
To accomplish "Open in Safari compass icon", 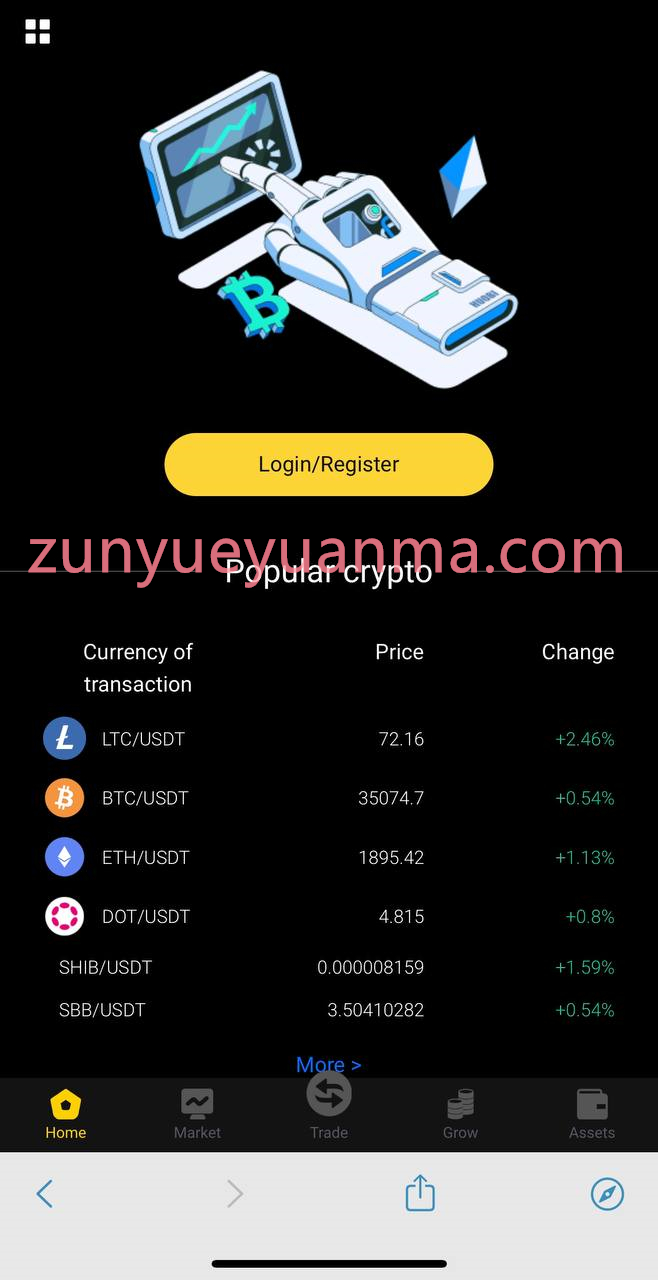I will (607, 1193).
